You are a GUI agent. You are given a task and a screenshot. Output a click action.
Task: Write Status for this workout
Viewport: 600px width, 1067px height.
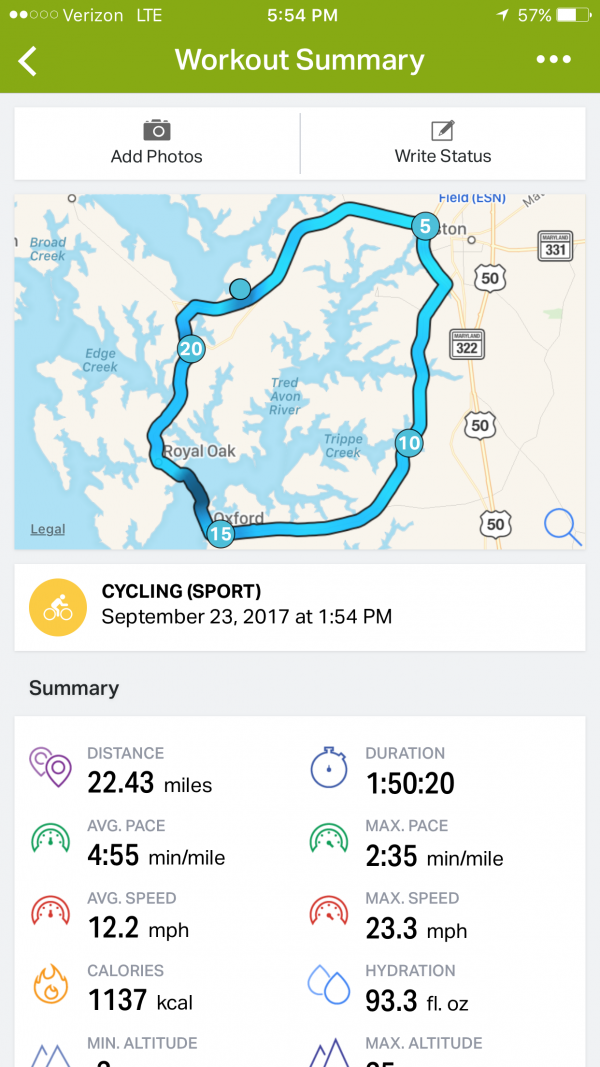coord(443,143)
